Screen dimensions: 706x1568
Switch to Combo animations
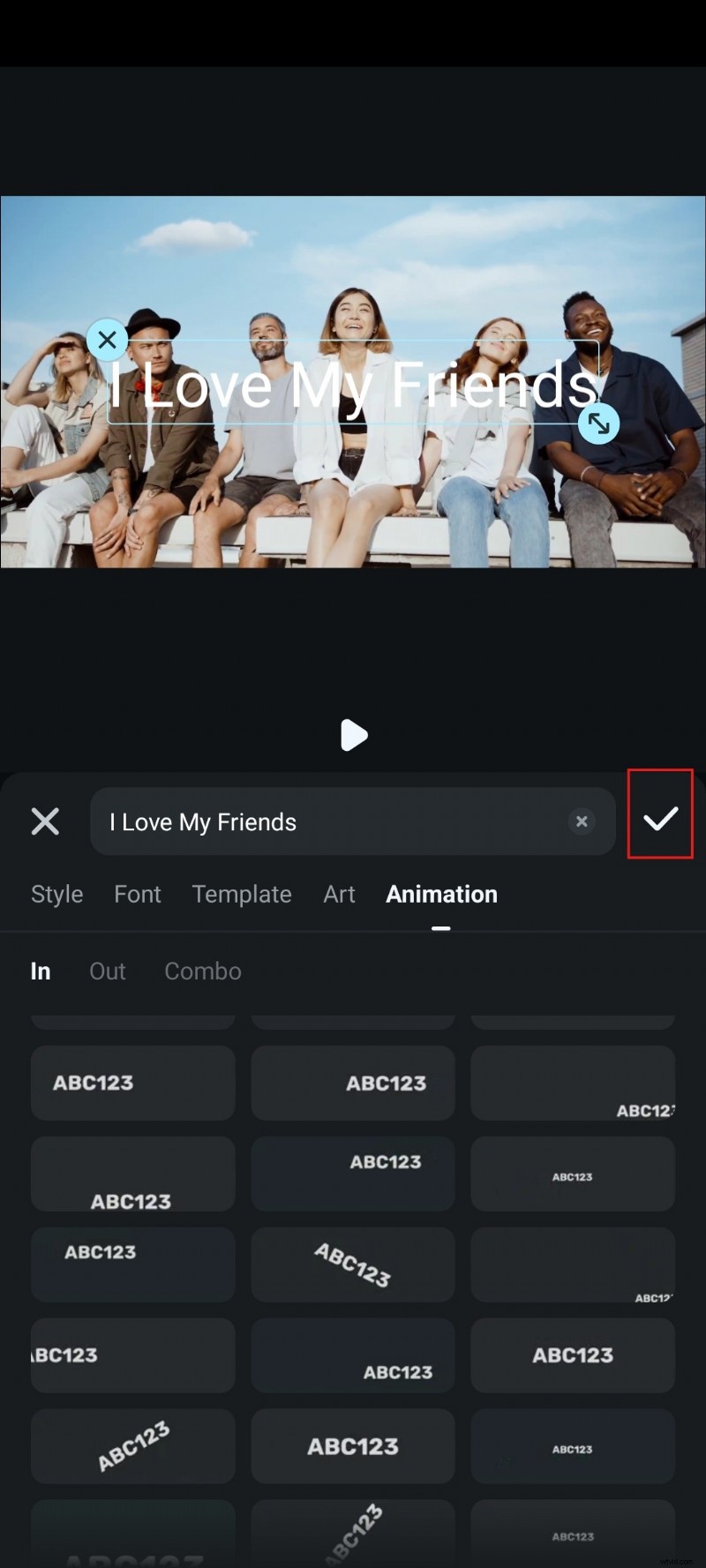pyautogui.click(x=202, y=971)
